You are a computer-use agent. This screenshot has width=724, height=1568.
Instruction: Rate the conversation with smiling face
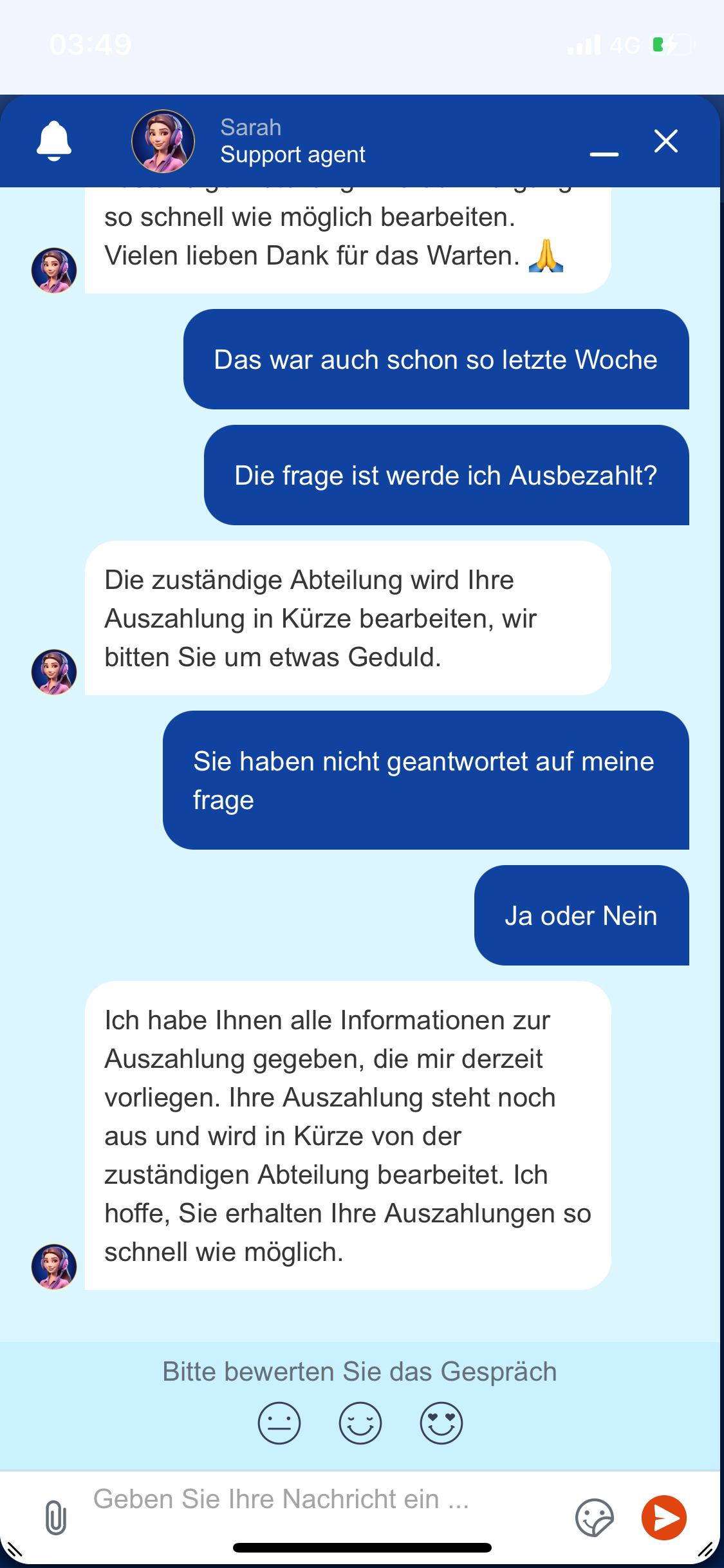(360, 1423)
